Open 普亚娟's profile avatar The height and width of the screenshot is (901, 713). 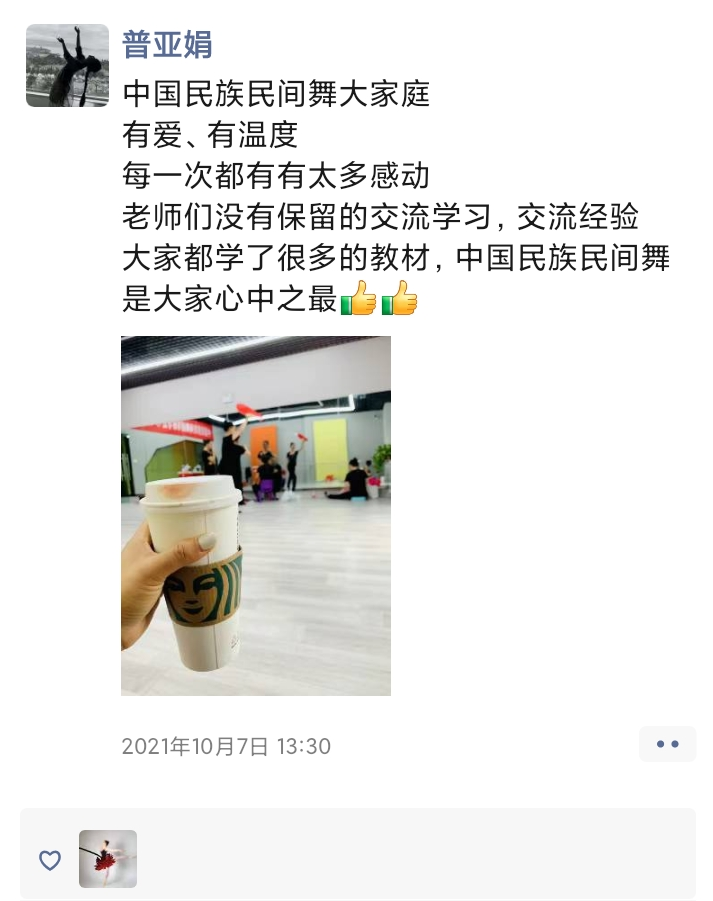point(67,65)
